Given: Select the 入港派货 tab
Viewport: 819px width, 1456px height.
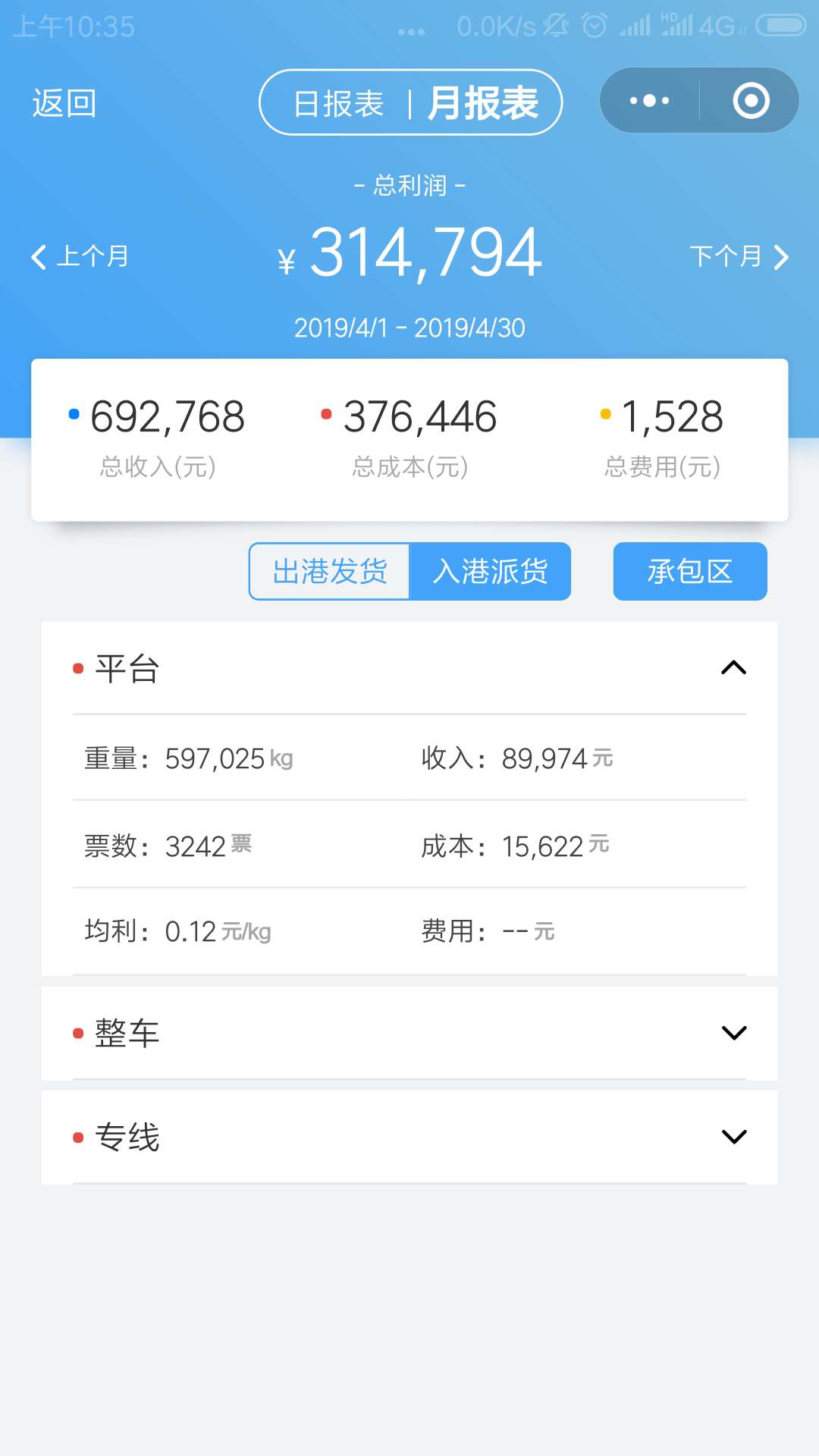Looking at the screenshot, I should (x=490, y=571).
